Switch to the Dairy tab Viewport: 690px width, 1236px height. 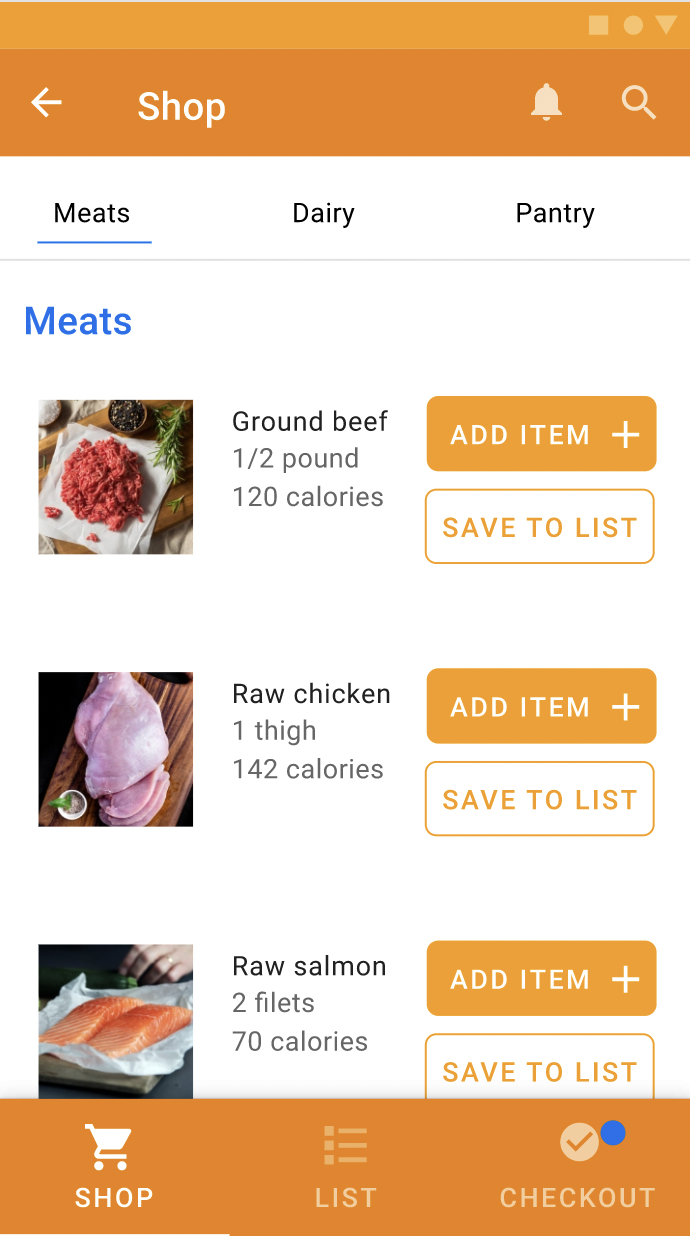point(323,214)
